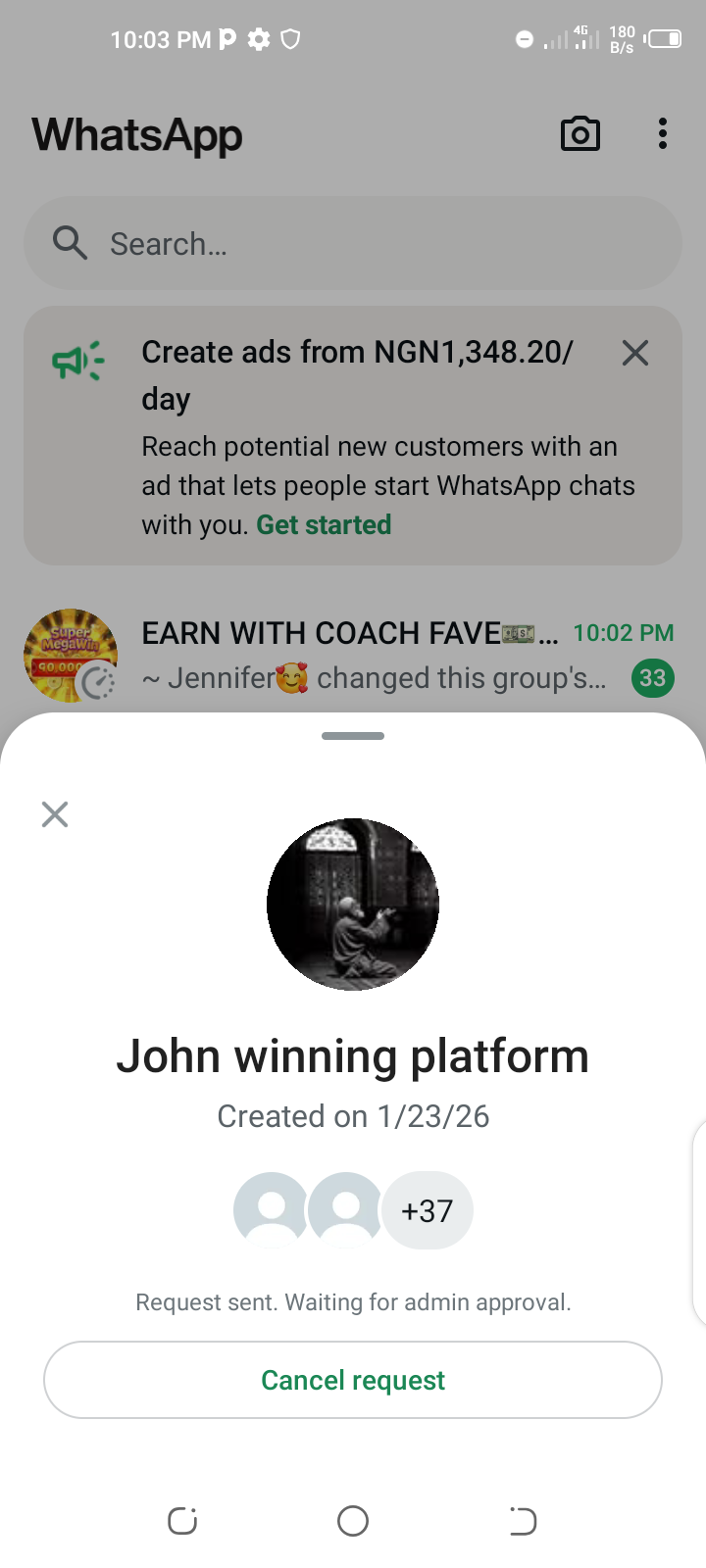The width and height of the screenshot is (706, 1568).
Task: Open the camera icon
Action: tap(580, 134)
